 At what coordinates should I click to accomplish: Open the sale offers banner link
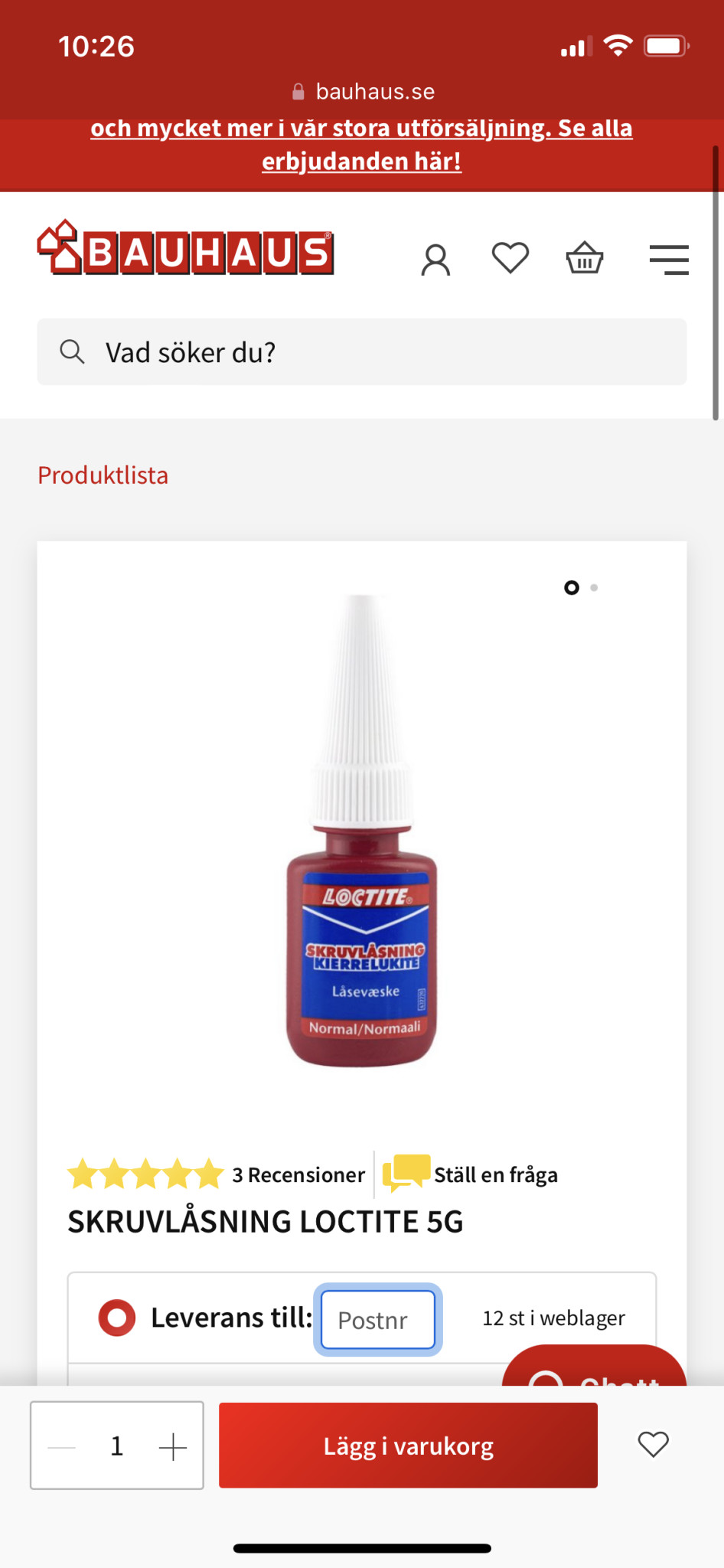pos(361,145)
